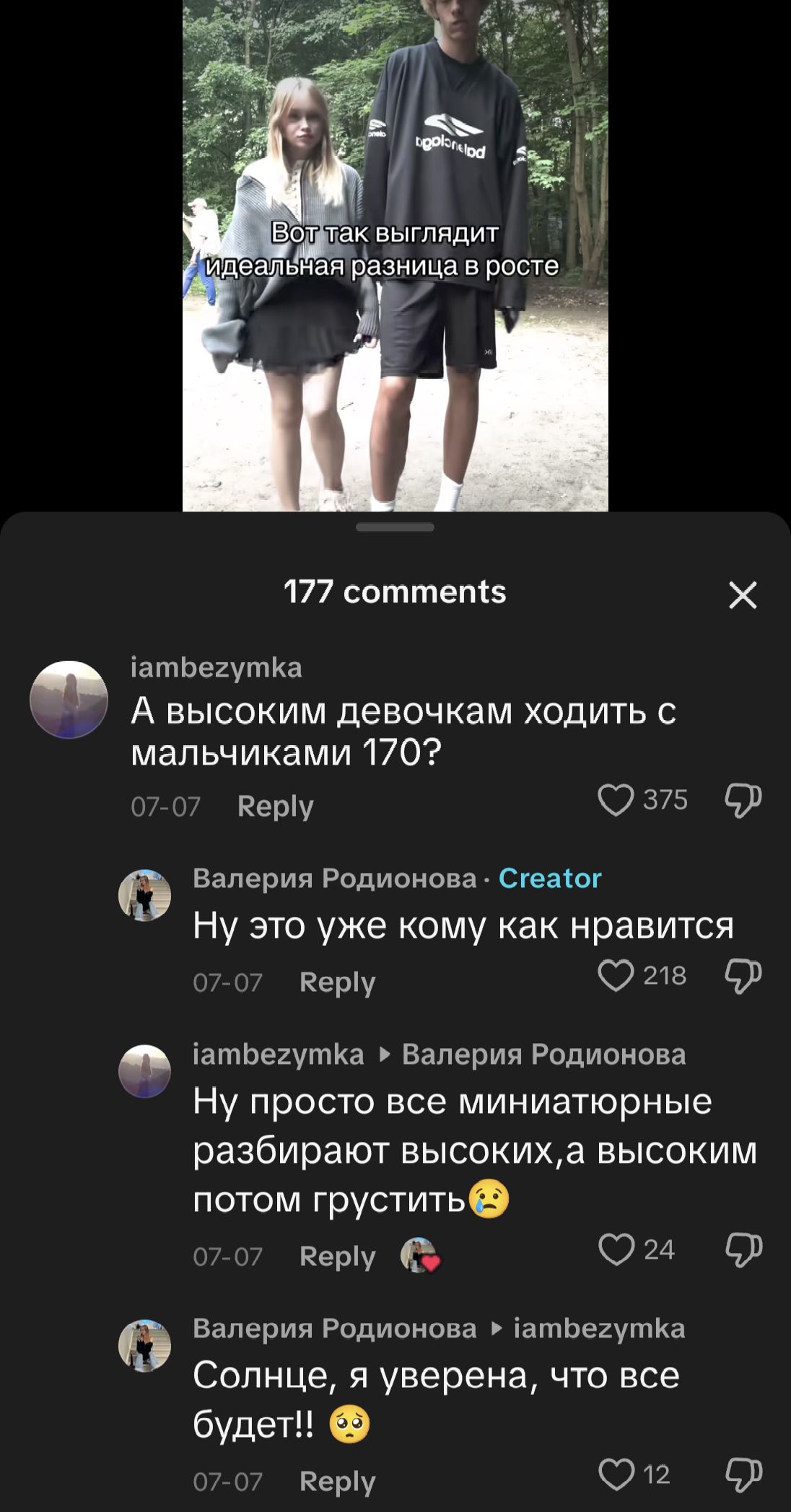Like iambezymka's comment about tall girls
The image size is (791, 1512).
point(616,800)
